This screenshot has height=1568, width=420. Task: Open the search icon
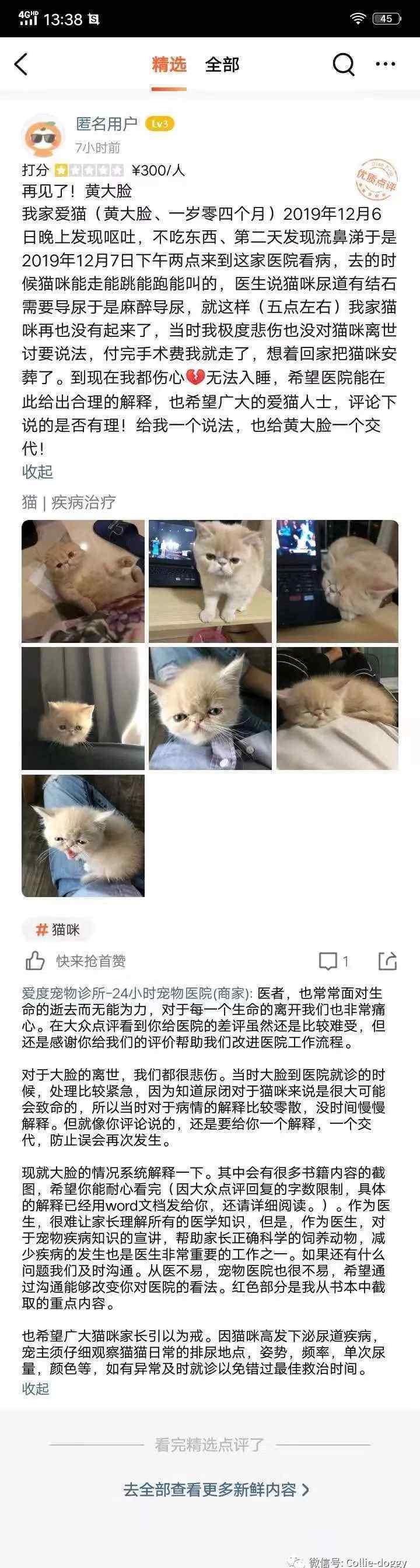343,65
